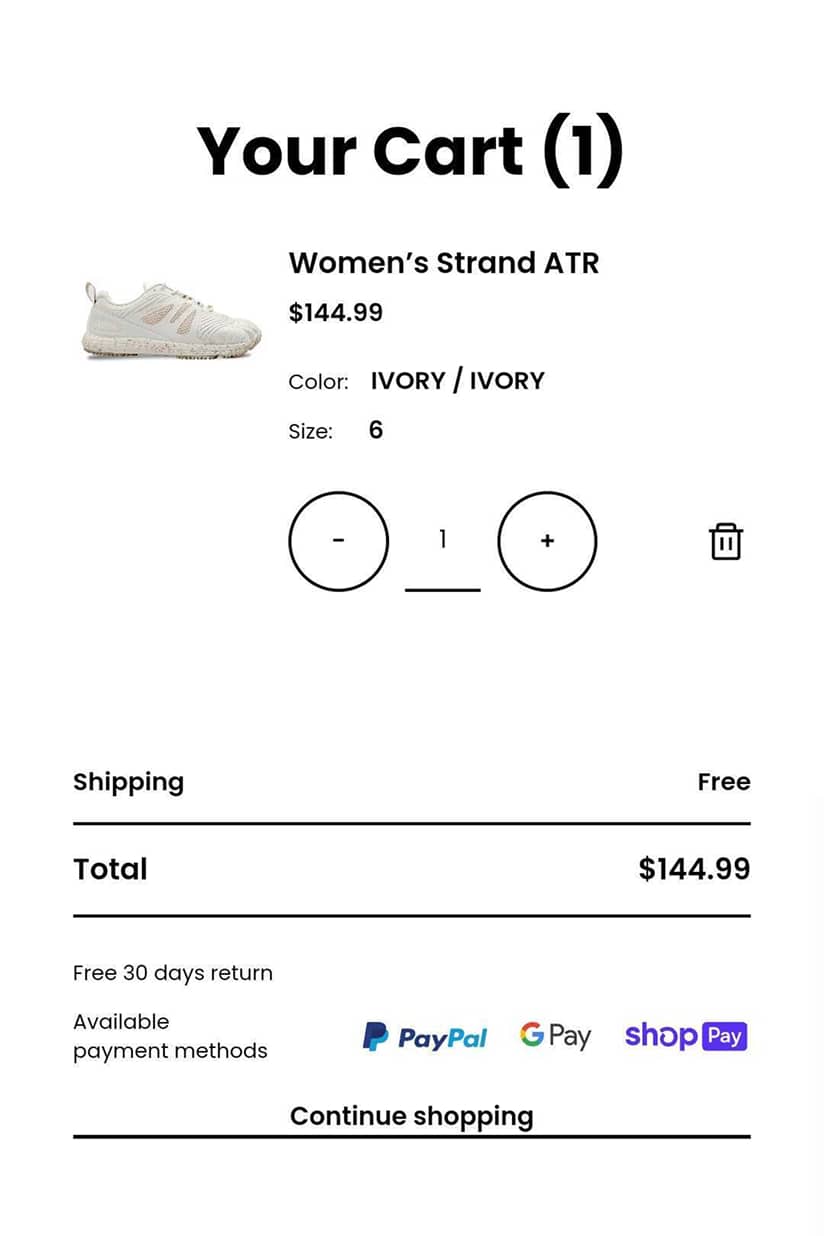The width and height of the screenshot is (824, 1236).
Task: Select the $144.99 total amount
Action: (x=696, y=868)
